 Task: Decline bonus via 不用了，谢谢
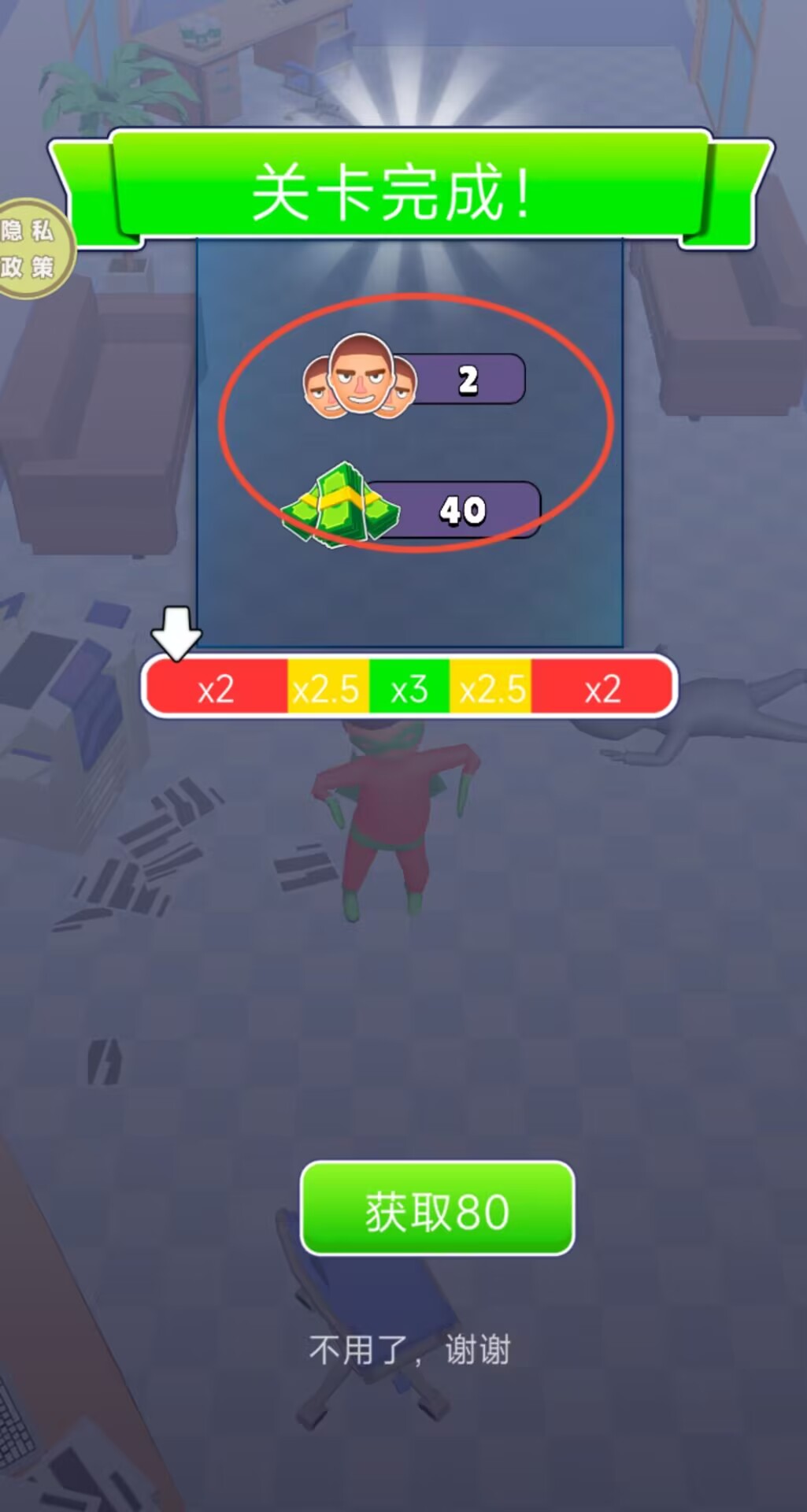coord(409,1350)
